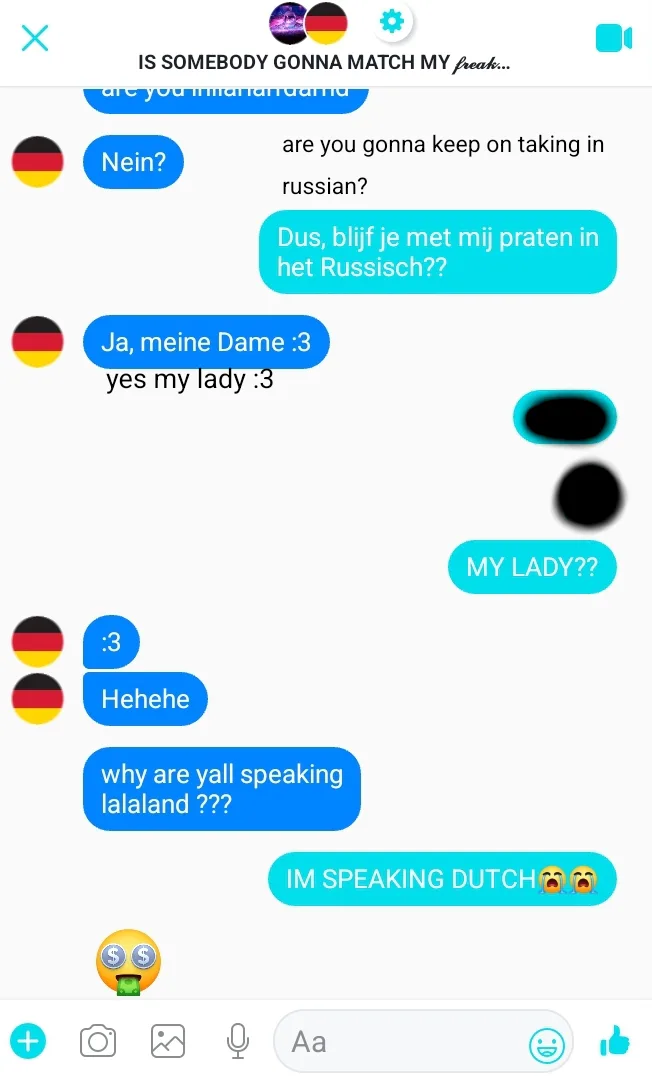
Task: Tap the German flag avatar beside Hehehe
Action: click(x=38, y=698)
